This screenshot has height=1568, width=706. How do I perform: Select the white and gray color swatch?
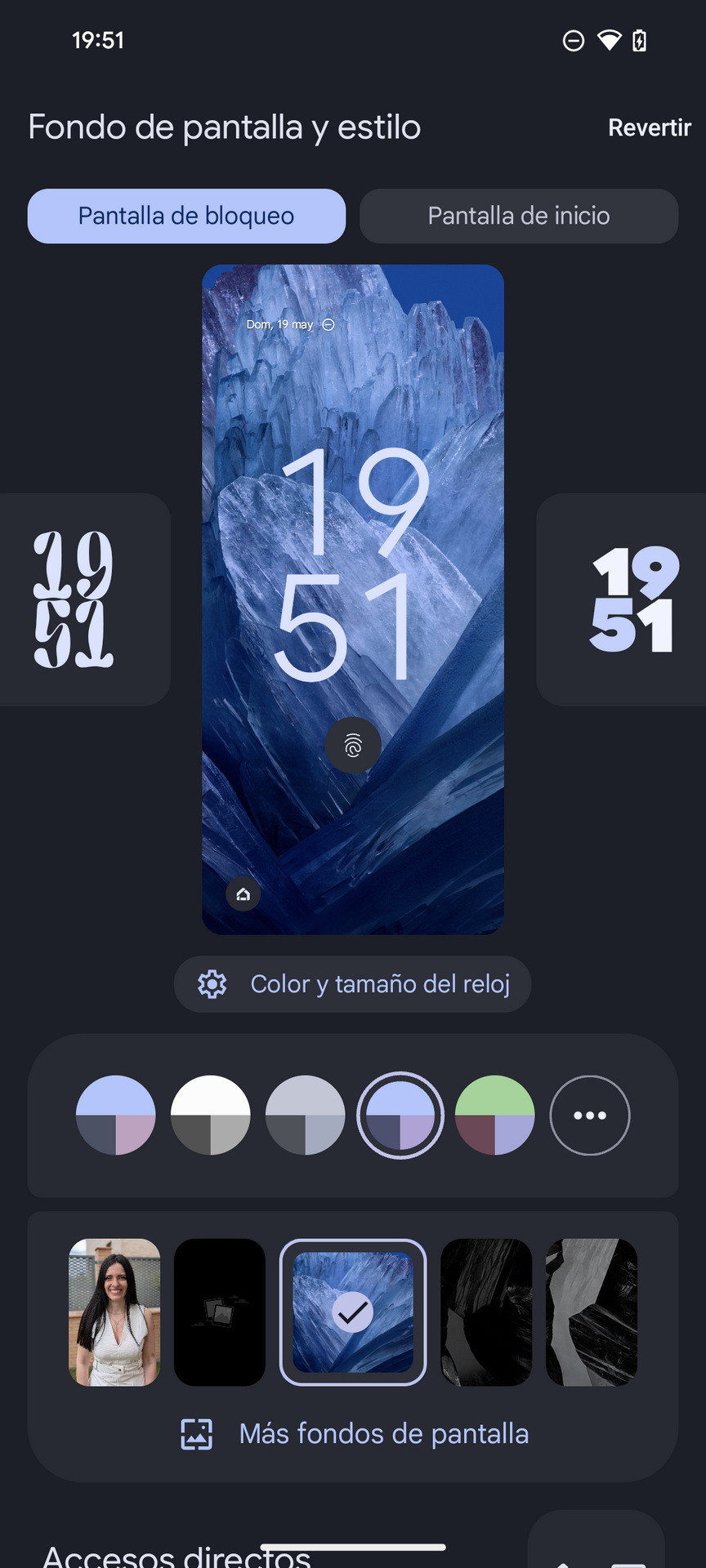pos(211,1116)
